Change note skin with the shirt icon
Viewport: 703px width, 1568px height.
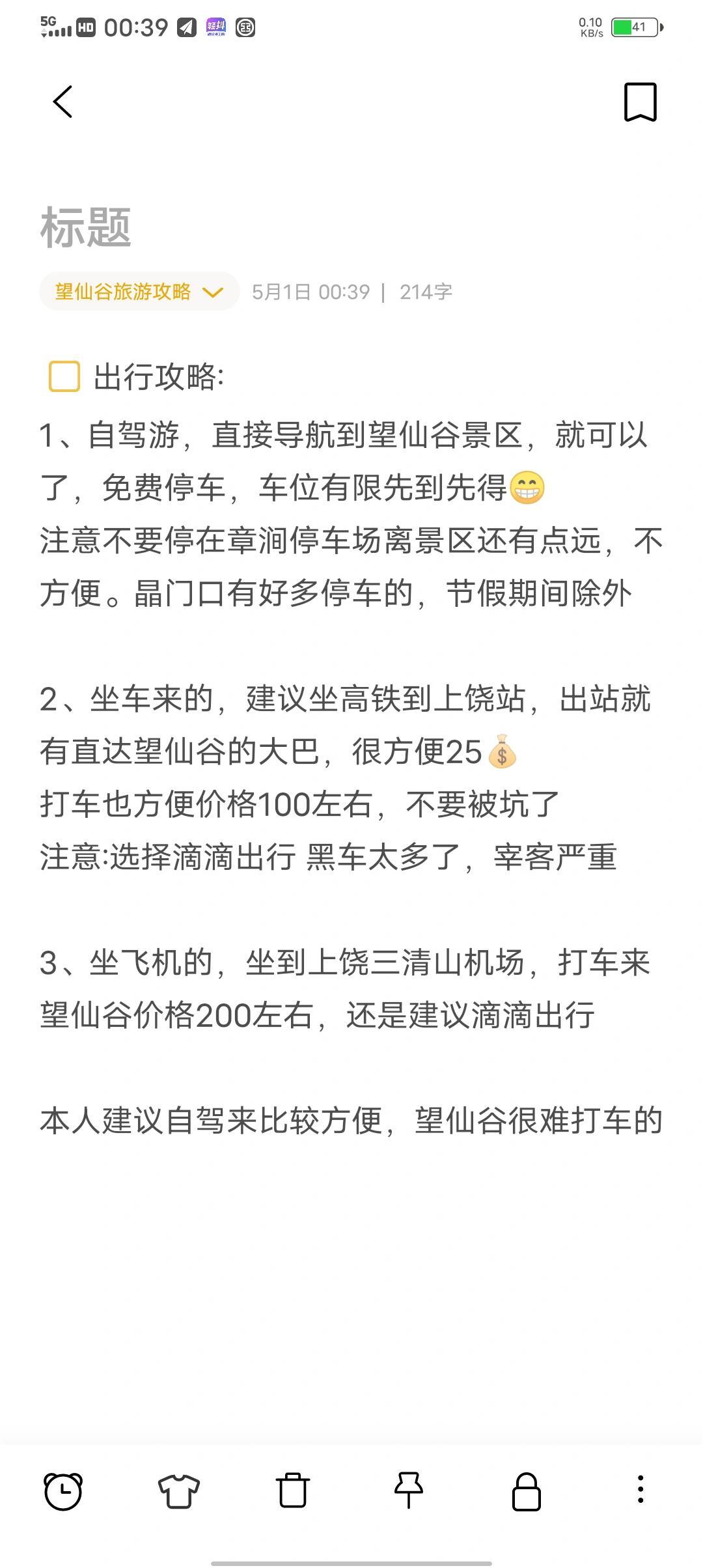click(179, 1491)
